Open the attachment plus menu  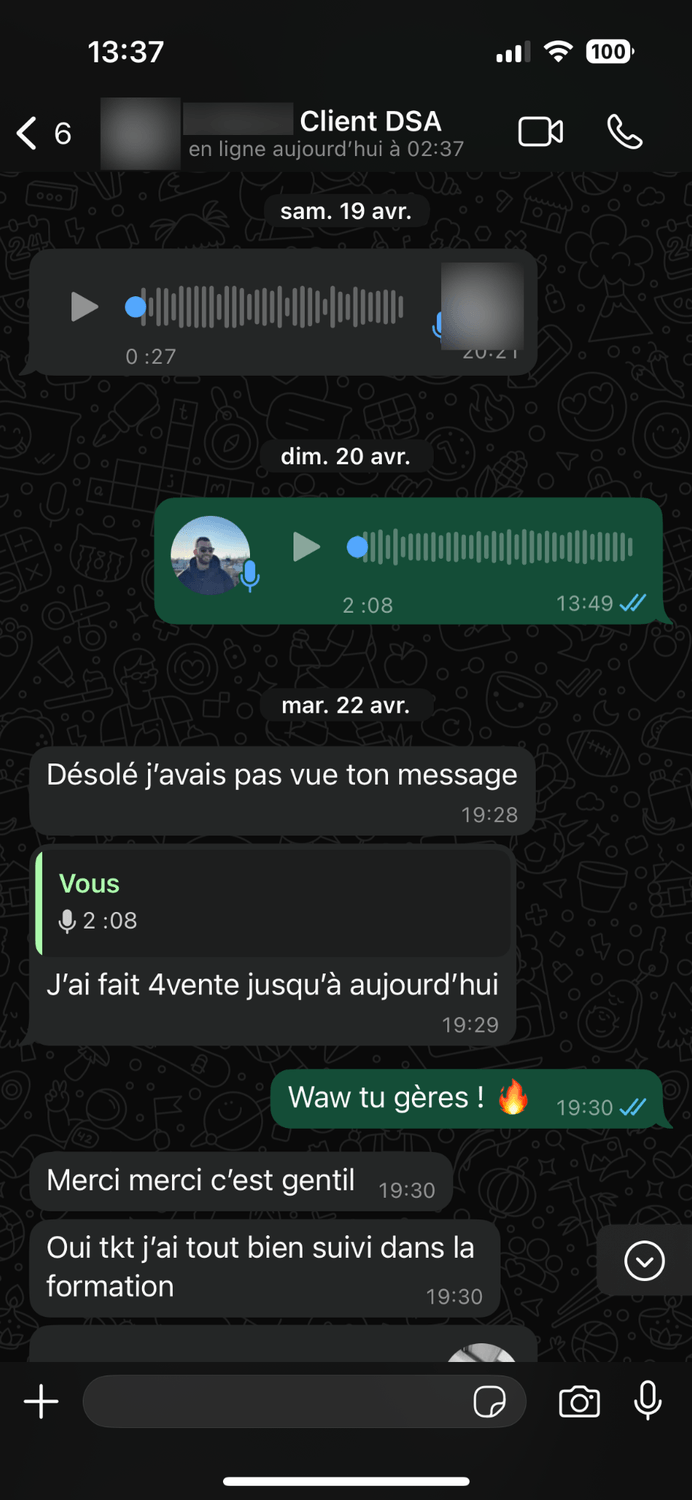click(x=41, y=1402)
